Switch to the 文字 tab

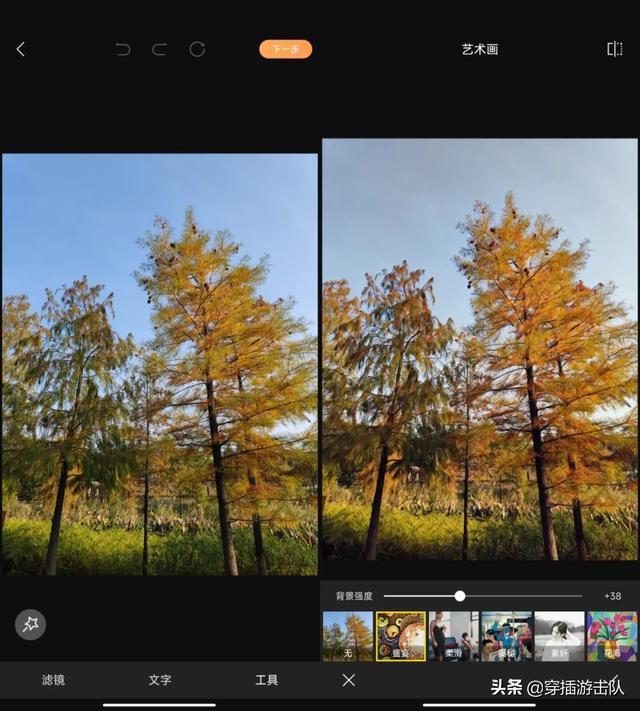[160, 680]
